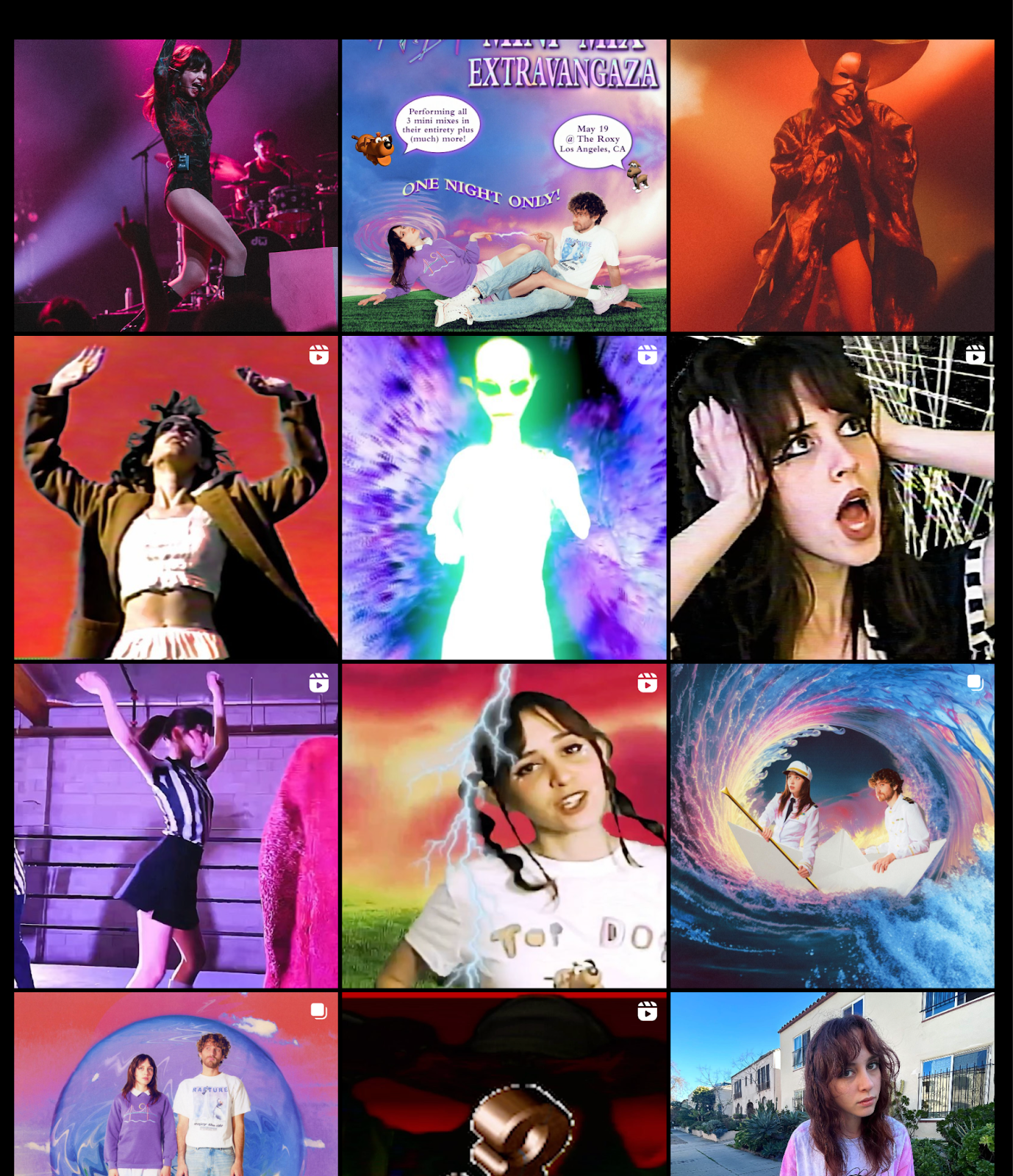
Task: Play the dark reel with bronze 3D object
Action: 504,1084
